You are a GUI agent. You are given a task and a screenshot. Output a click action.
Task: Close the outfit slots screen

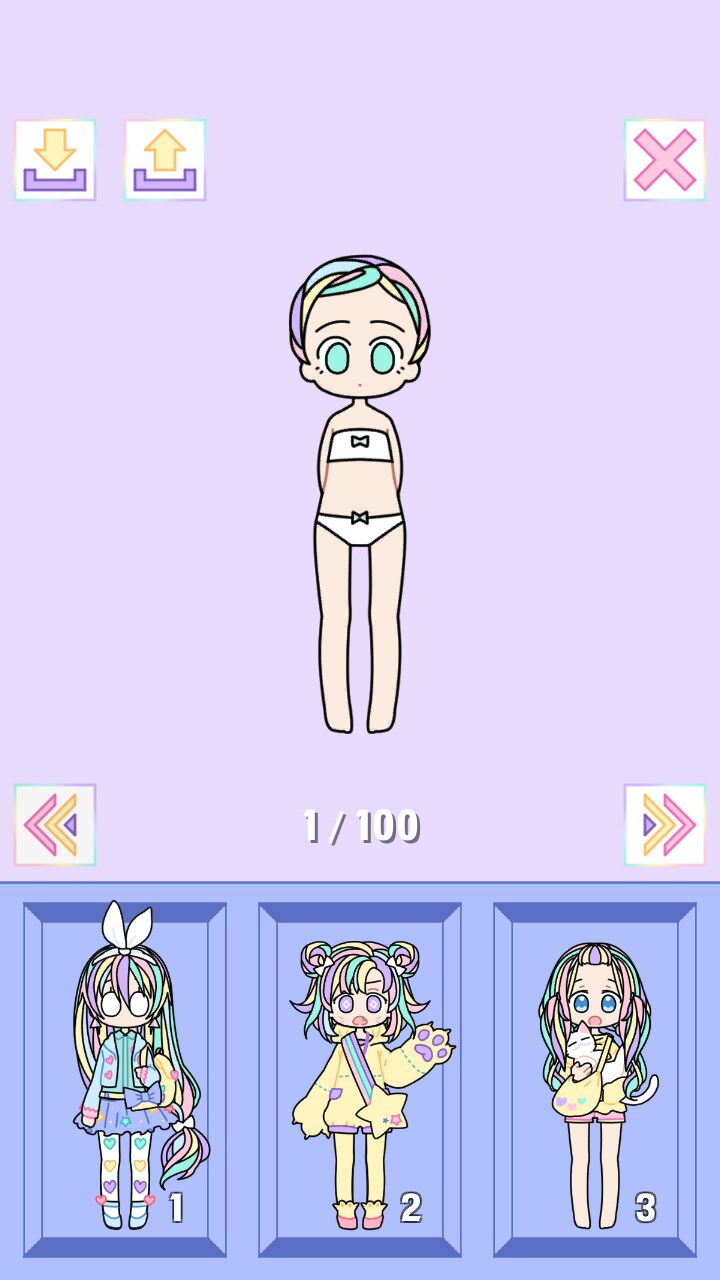[x=664, y=160]
